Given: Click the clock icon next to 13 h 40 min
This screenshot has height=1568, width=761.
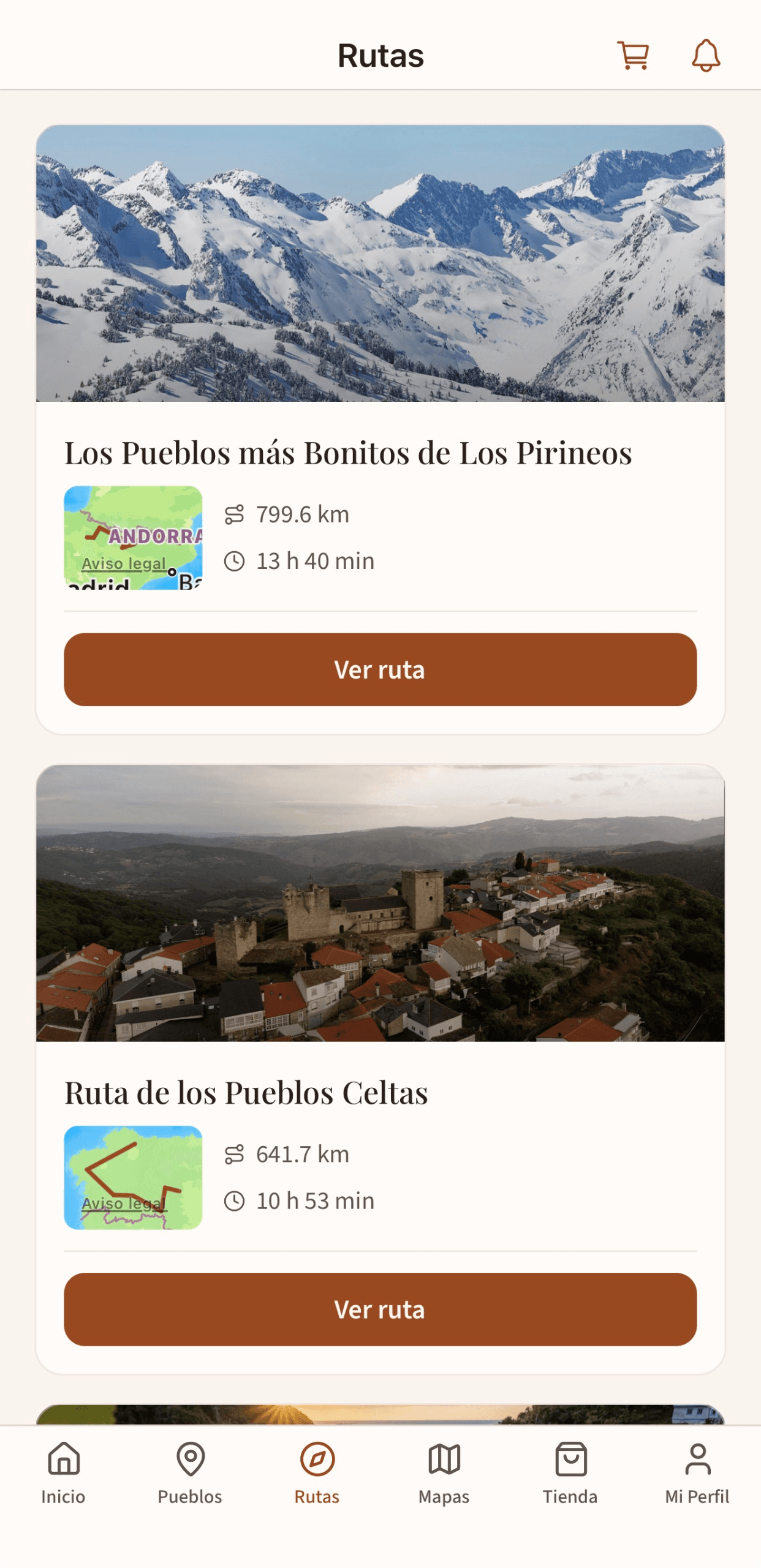Looking at the screenshot, I should (235, 560).
